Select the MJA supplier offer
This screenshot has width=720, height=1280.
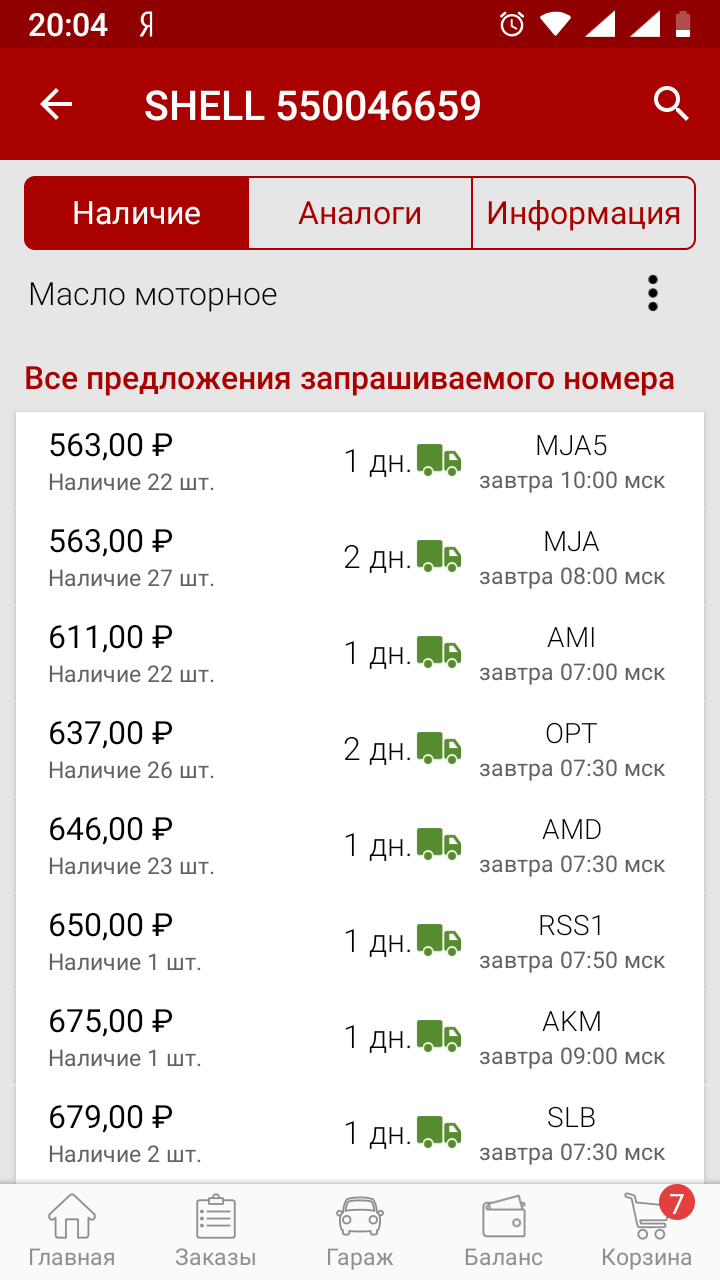coord(360,557)
